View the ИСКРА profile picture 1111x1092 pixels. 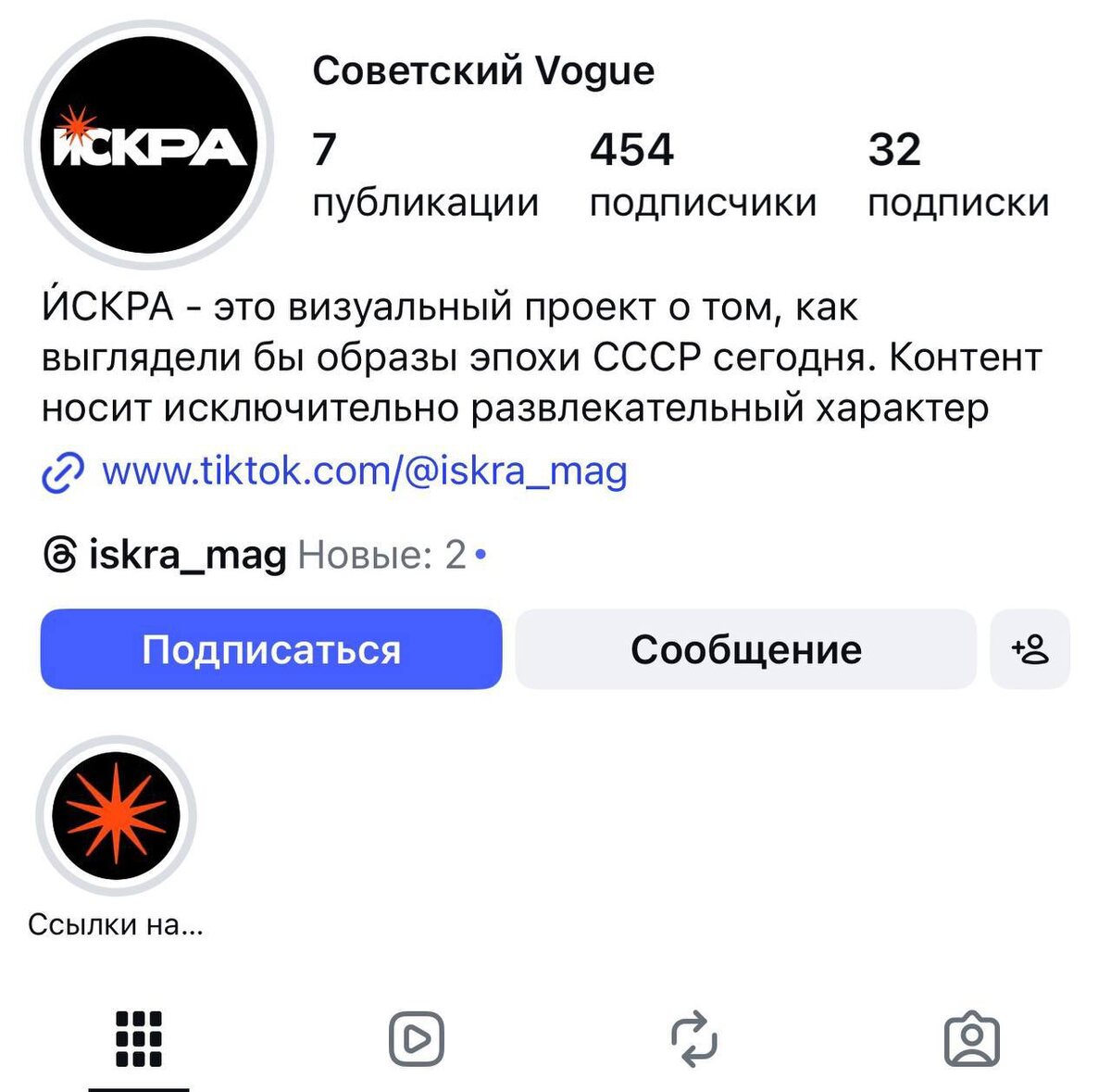pyautogui.click(x=149, y=145)
